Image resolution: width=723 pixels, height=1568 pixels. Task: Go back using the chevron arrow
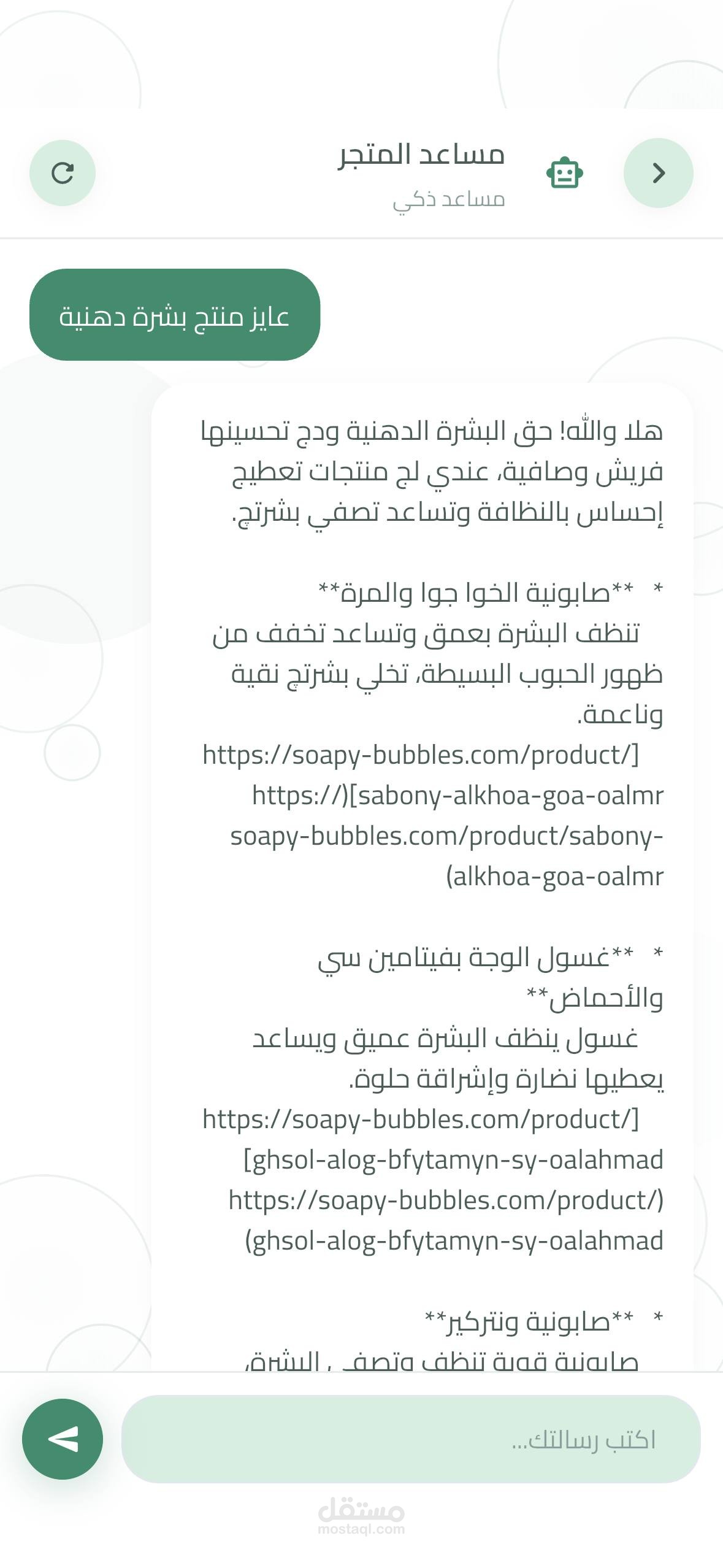click(x=659, y=173)
